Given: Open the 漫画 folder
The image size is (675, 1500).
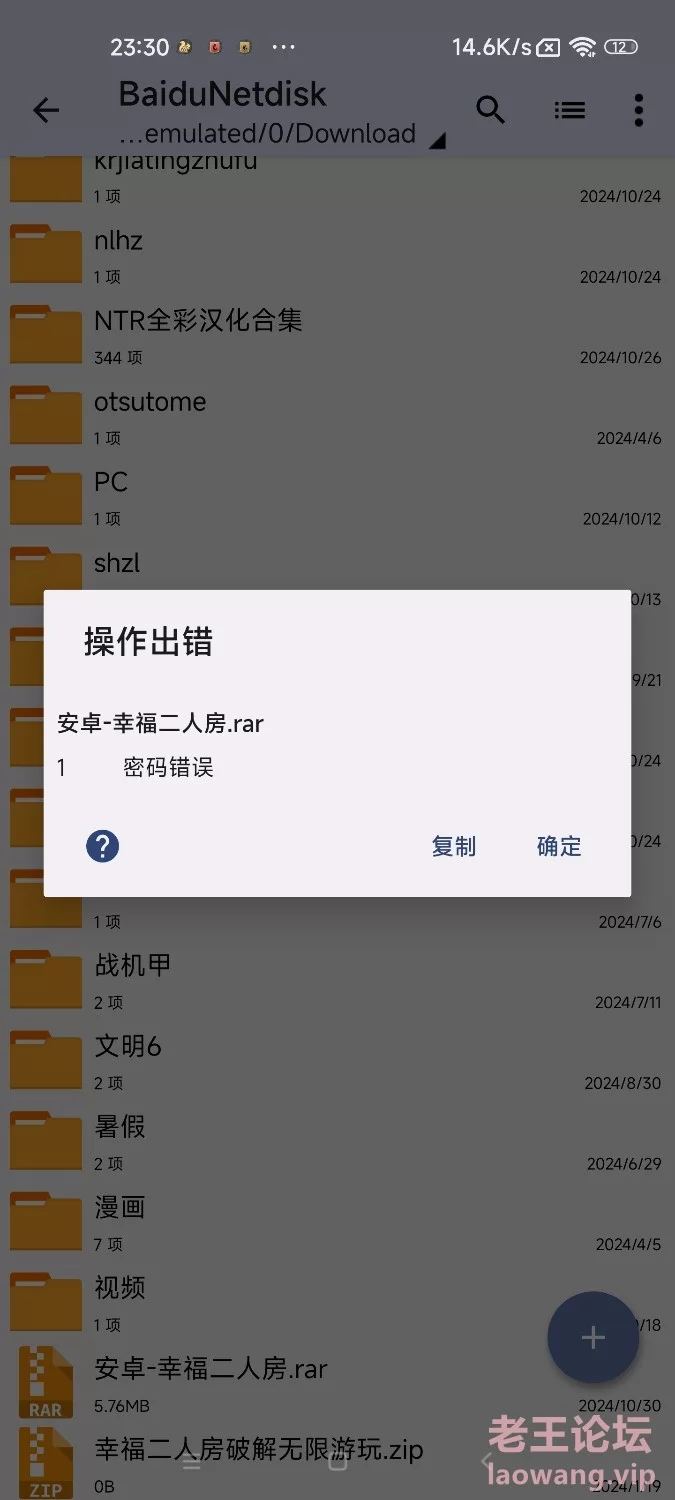Looking at the screenshot, I should pyautogui.click(x=337, y=1222).
